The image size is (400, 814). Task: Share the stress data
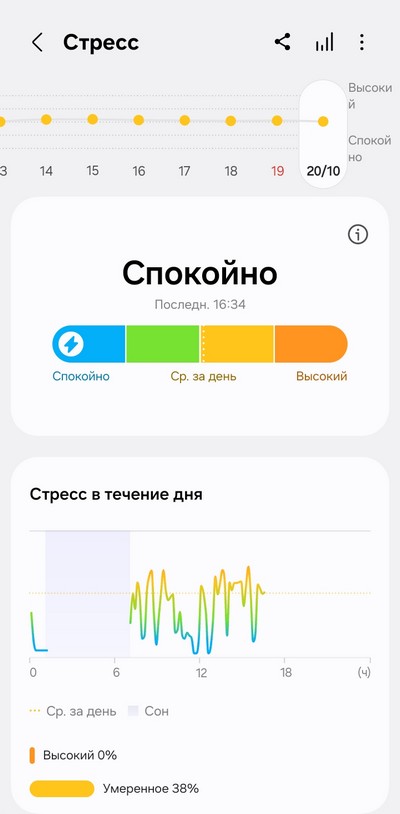point(283,42)
